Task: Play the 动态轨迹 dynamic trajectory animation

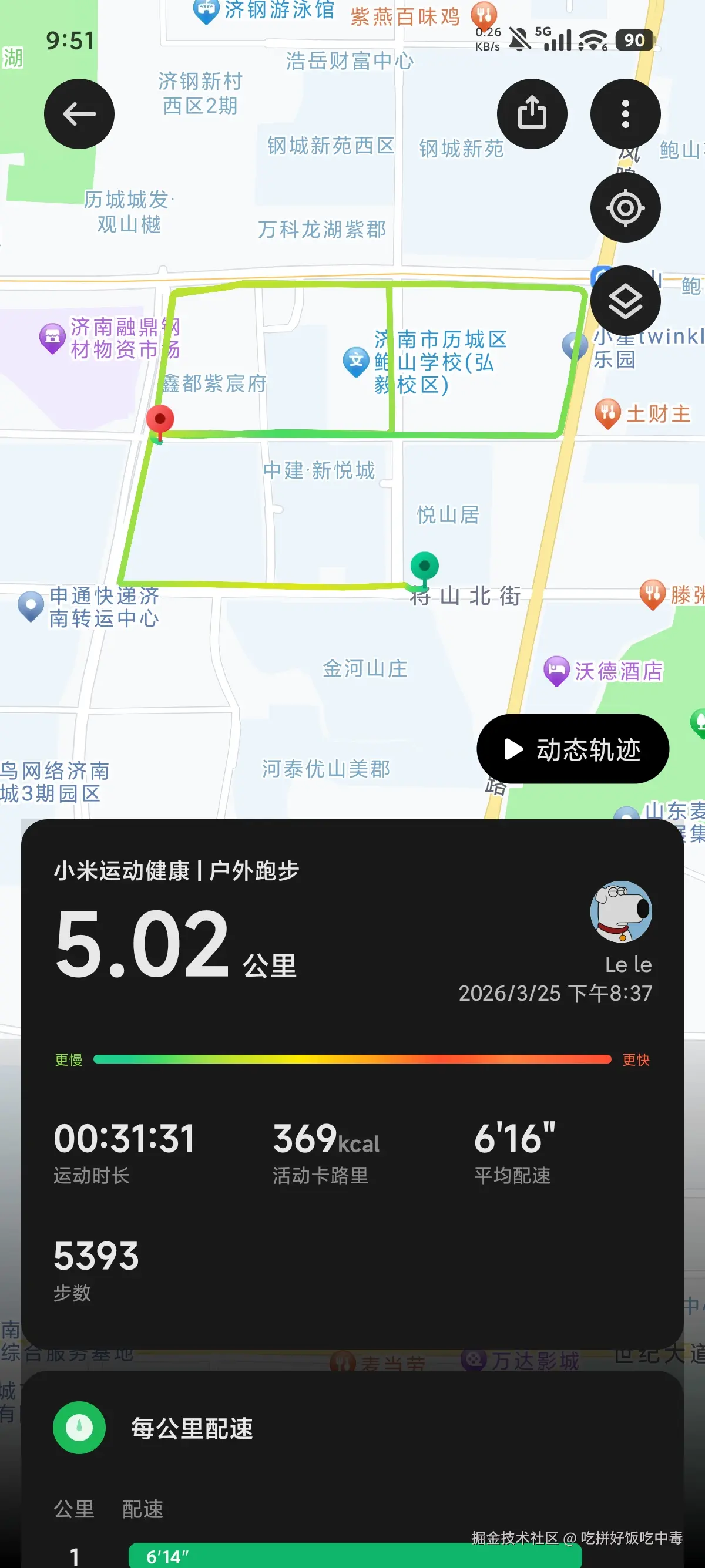Action: point(571,749)
